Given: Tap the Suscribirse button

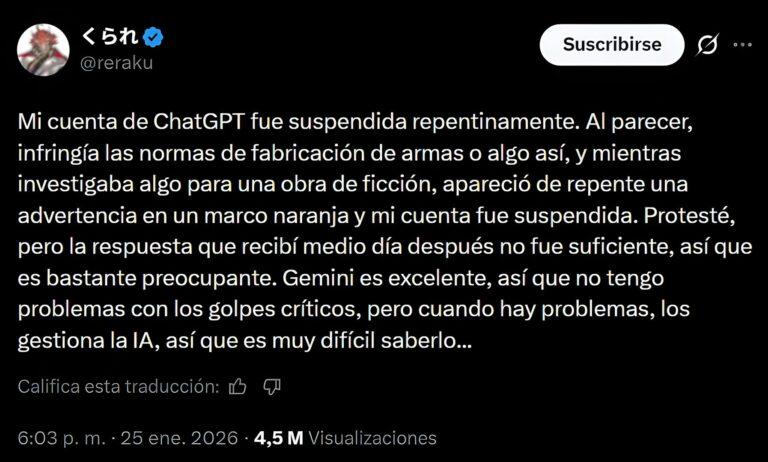Looking at the screenshot, I should (x=611, y=45).
